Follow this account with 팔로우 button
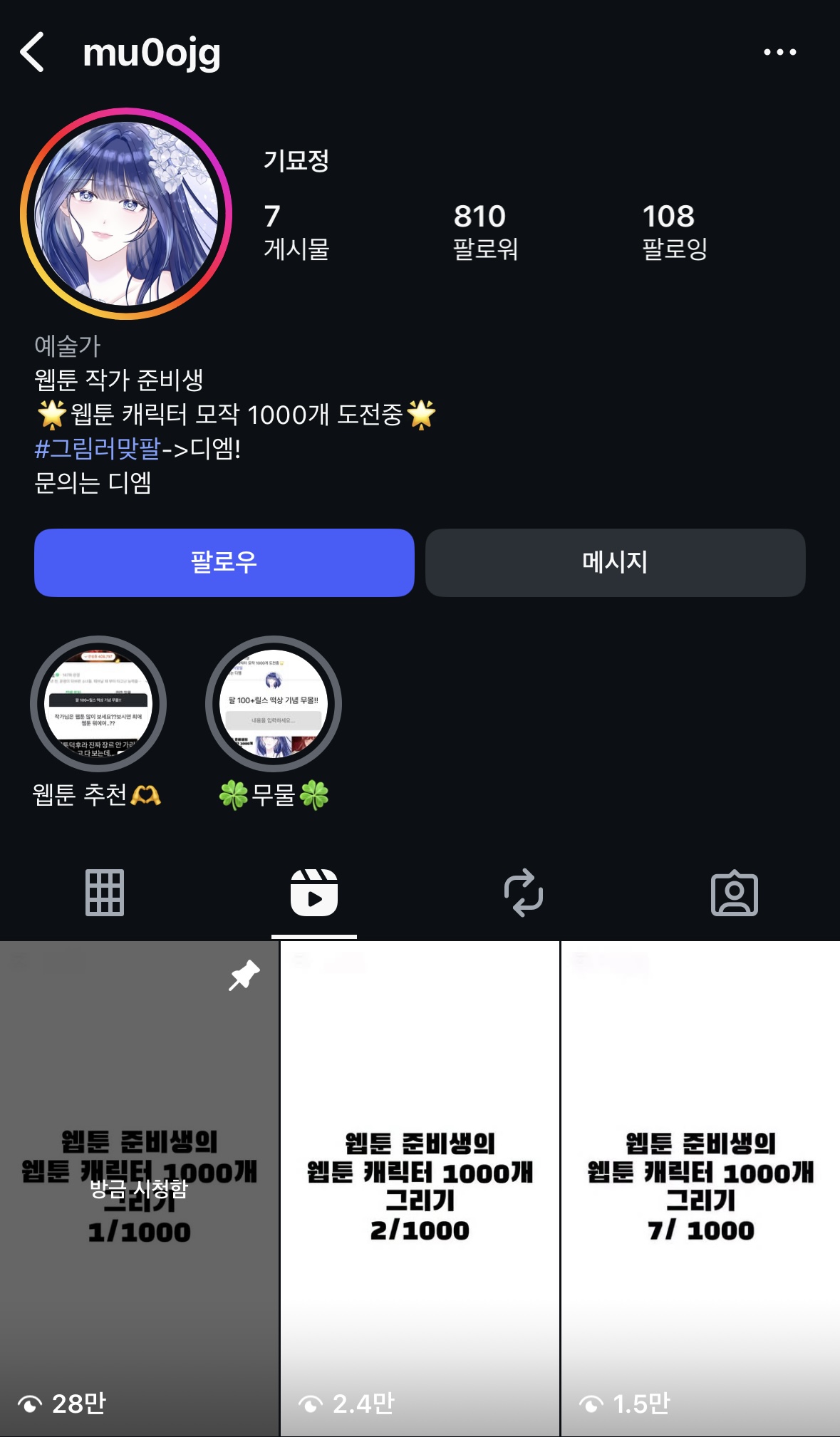840x1437 pixels. click(x=224, y=562)
